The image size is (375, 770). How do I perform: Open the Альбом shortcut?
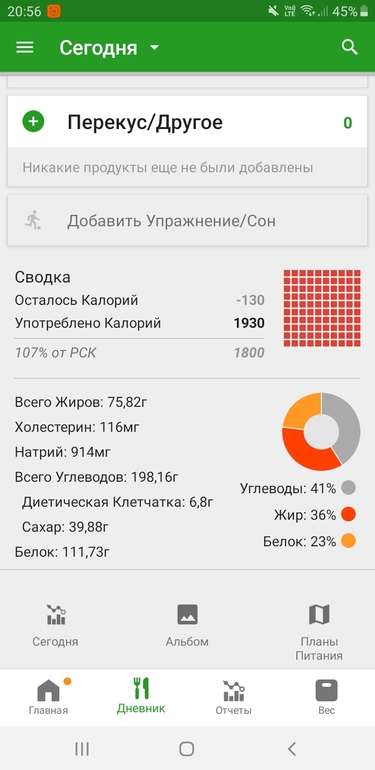coord(187,625)
